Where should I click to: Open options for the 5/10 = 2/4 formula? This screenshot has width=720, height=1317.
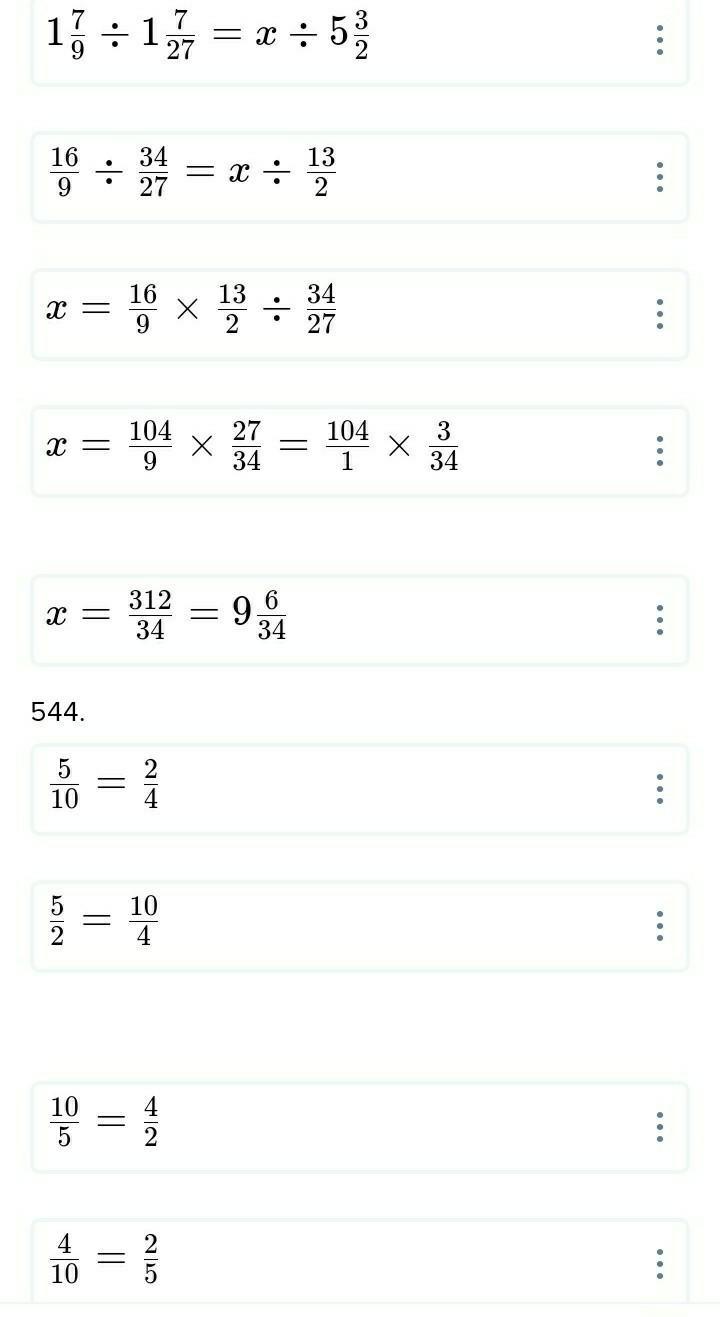[x=660, y=789]
